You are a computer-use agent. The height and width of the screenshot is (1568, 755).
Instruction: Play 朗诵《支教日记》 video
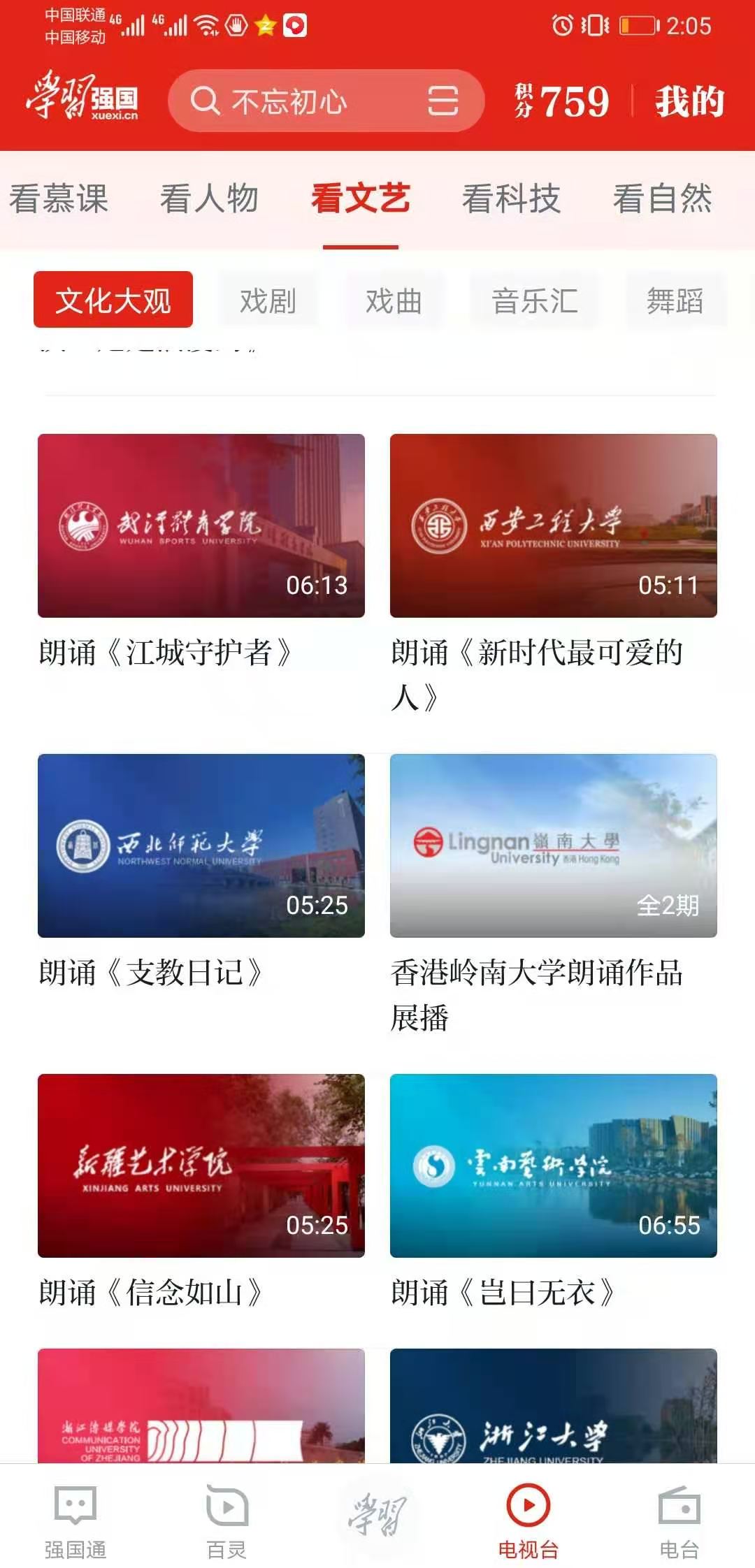click(x=201, y=845)
